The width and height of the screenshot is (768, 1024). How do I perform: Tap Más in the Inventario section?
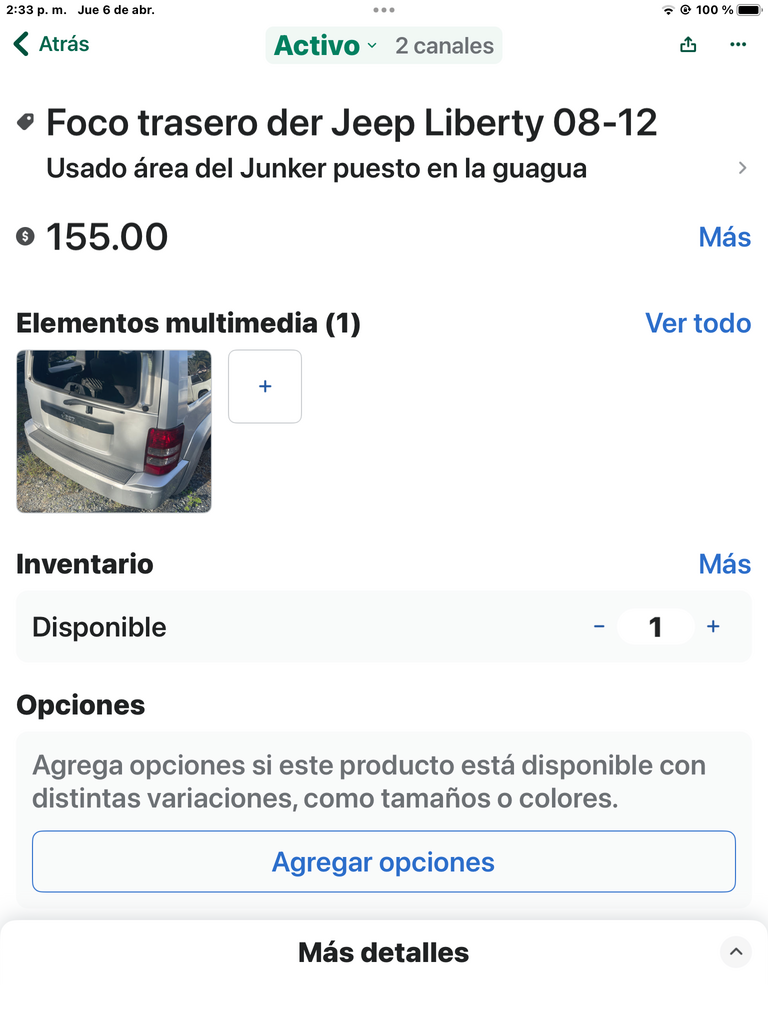pos(724,564)
